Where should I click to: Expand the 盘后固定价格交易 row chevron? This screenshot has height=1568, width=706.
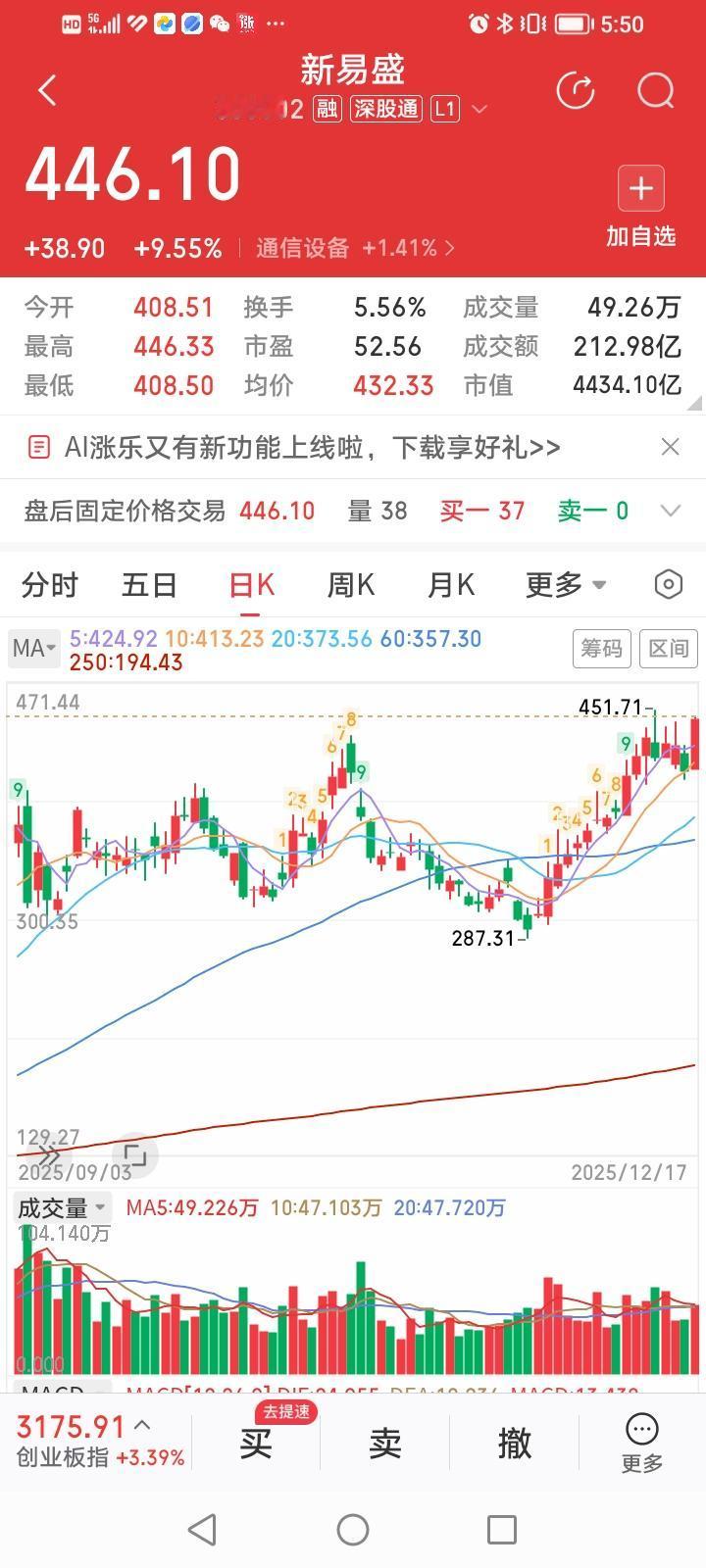(x=671, y=511)
